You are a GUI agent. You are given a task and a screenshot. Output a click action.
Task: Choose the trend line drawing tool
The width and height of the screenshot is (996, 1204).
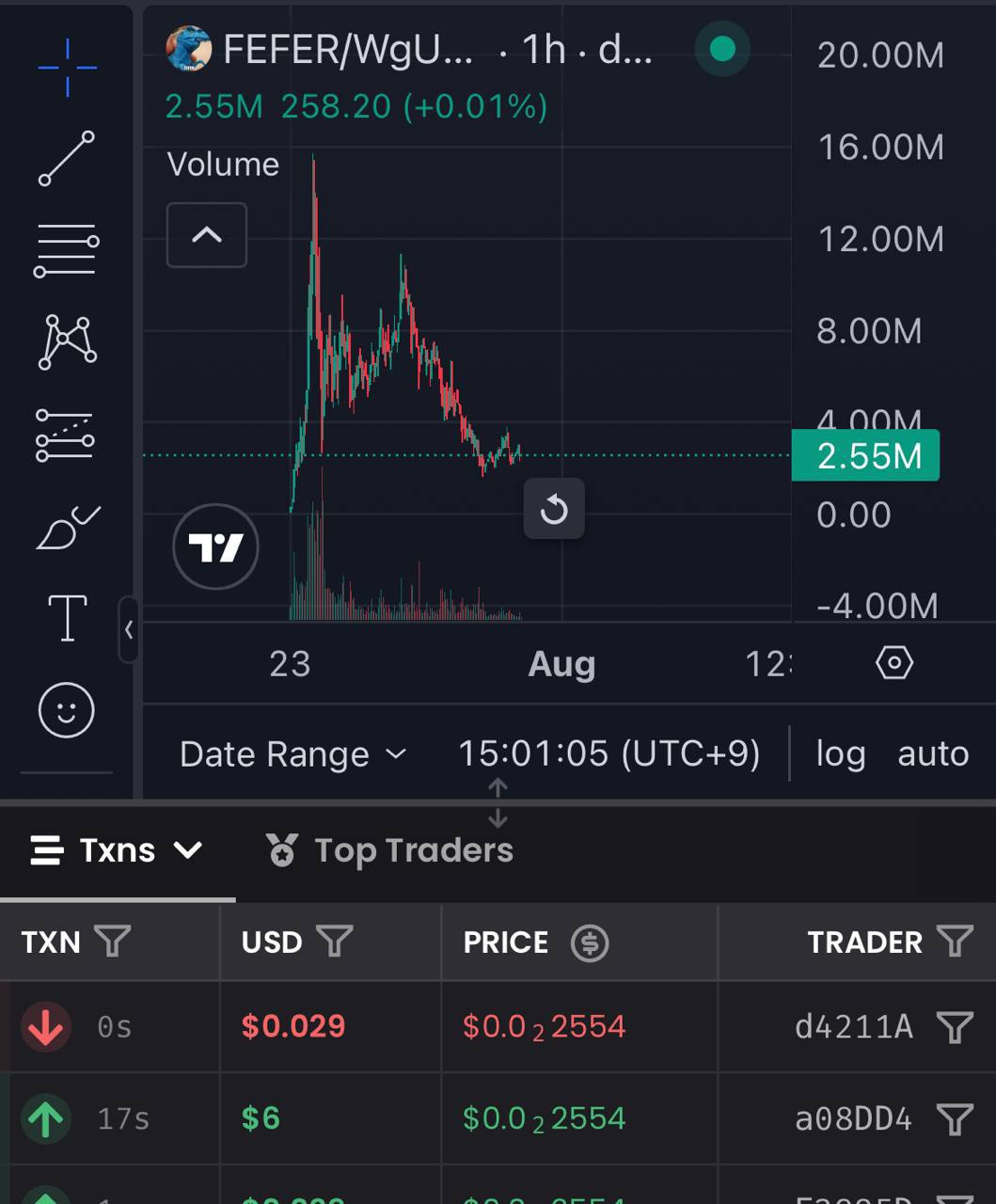pos(67,158)
